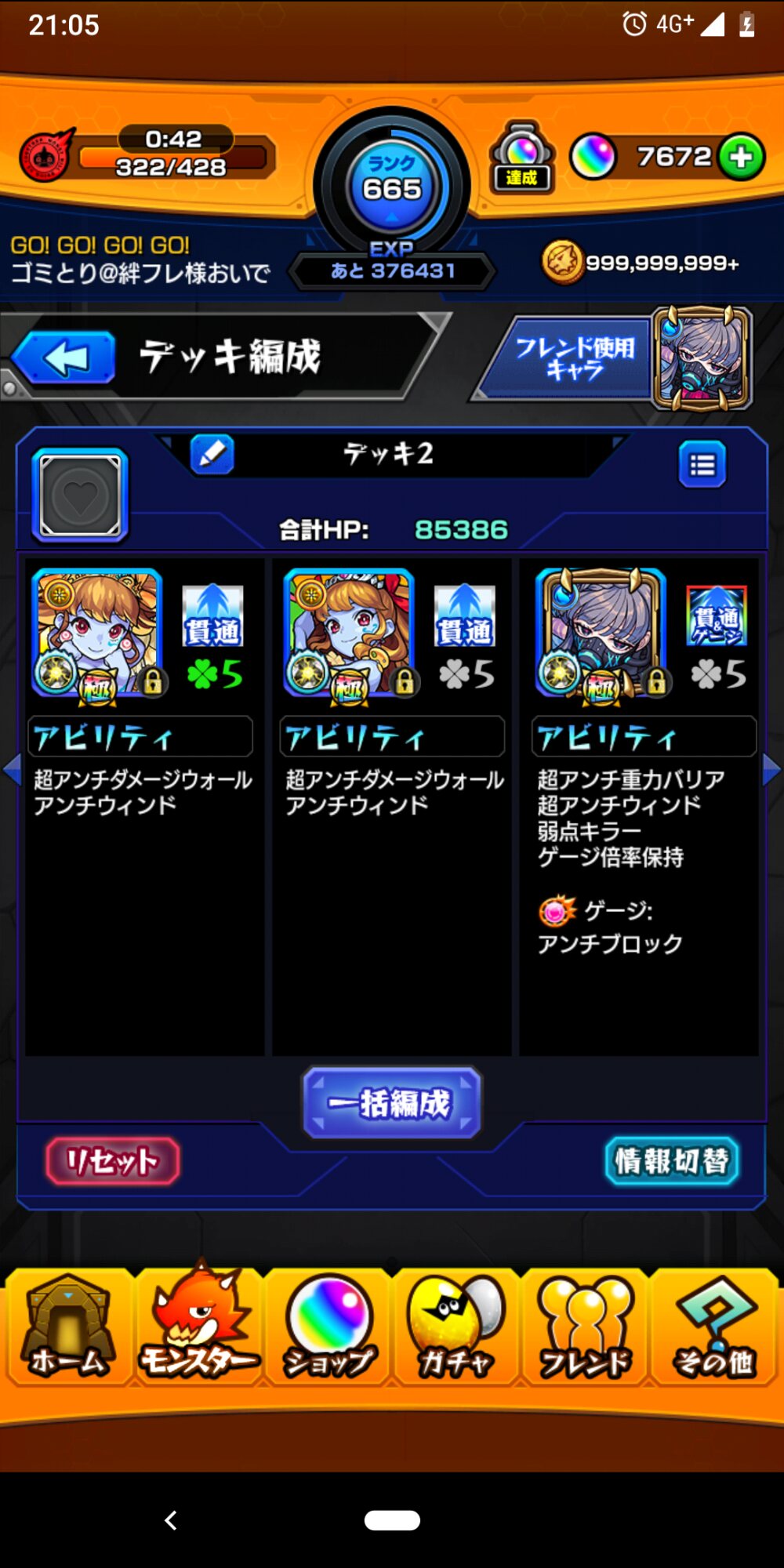Viewport: 784px width, 1568px height.
Task: Open the その他 tab
Action: [714, 1327]
